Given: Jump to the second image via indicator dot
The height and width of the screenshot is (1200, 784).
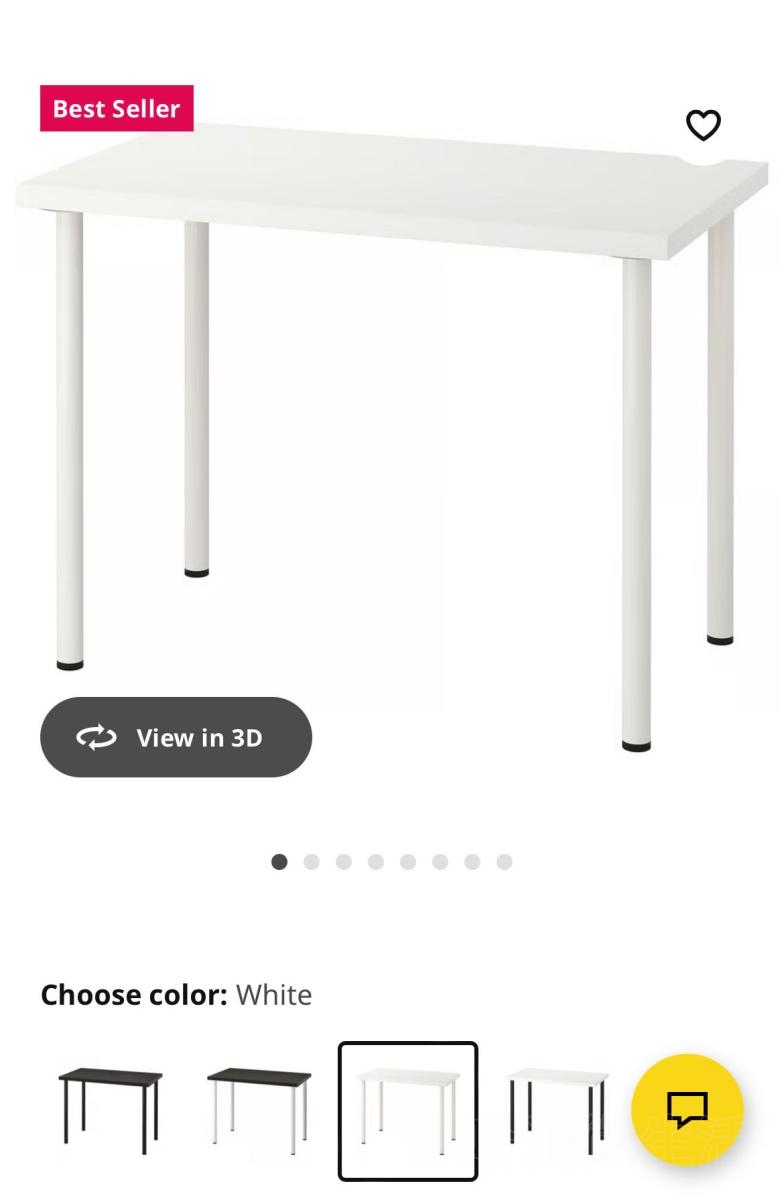Looking at the screenshot, I should (x=312, y=862).
